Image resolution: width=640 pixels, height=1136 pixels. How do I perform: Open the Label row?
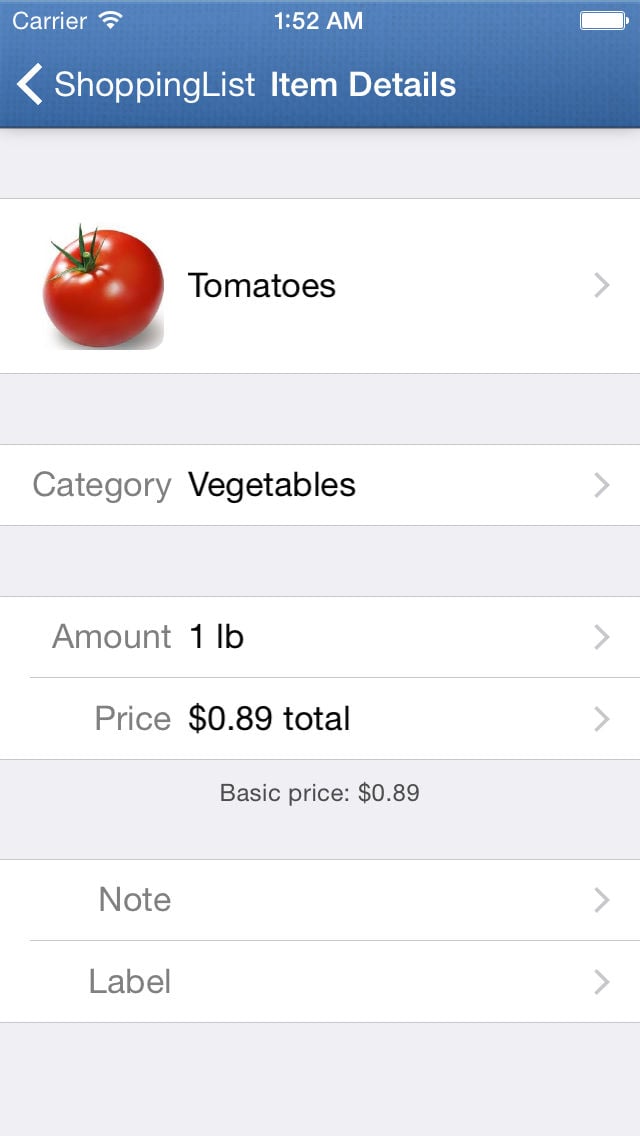coord(320,982)
